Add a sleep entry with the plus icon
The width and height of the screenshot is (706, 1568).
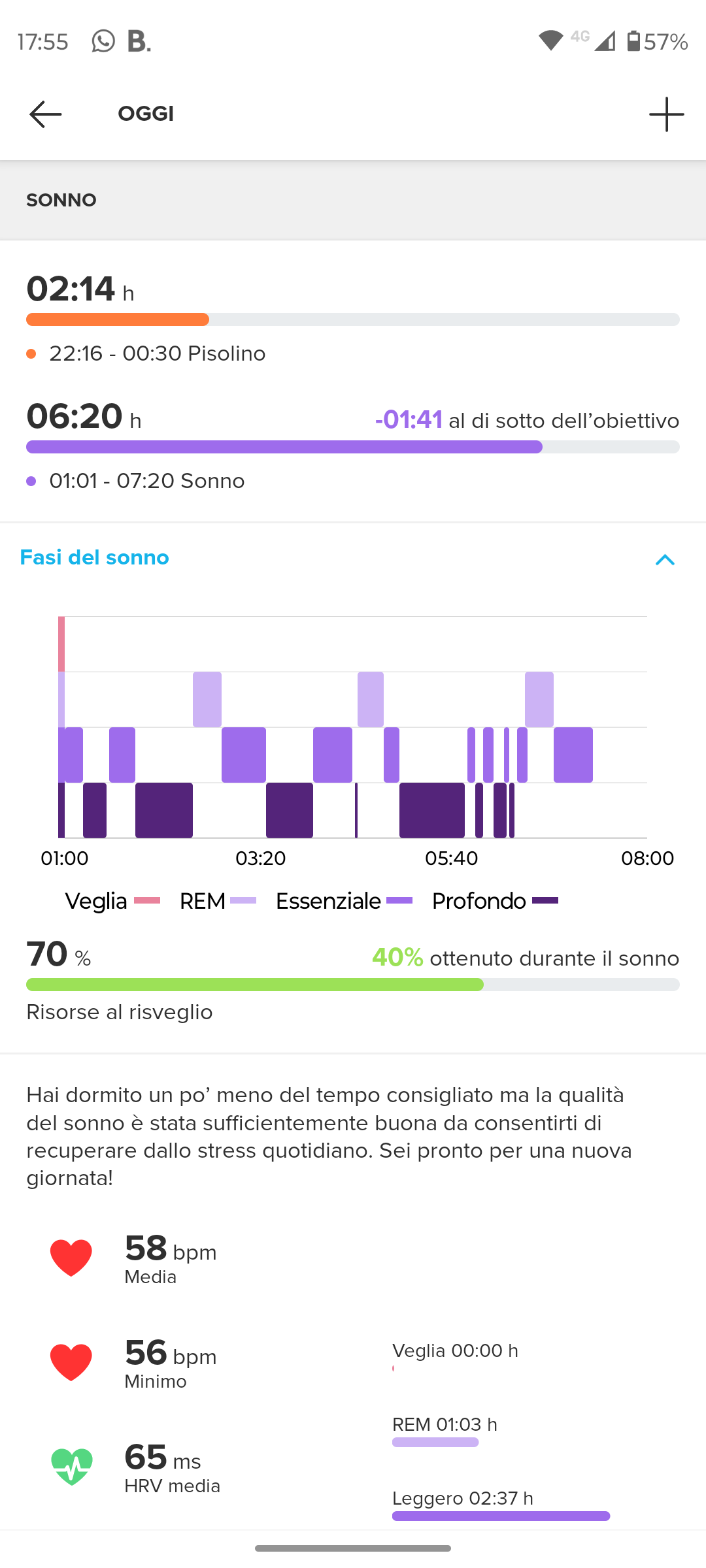coord(666,114)
